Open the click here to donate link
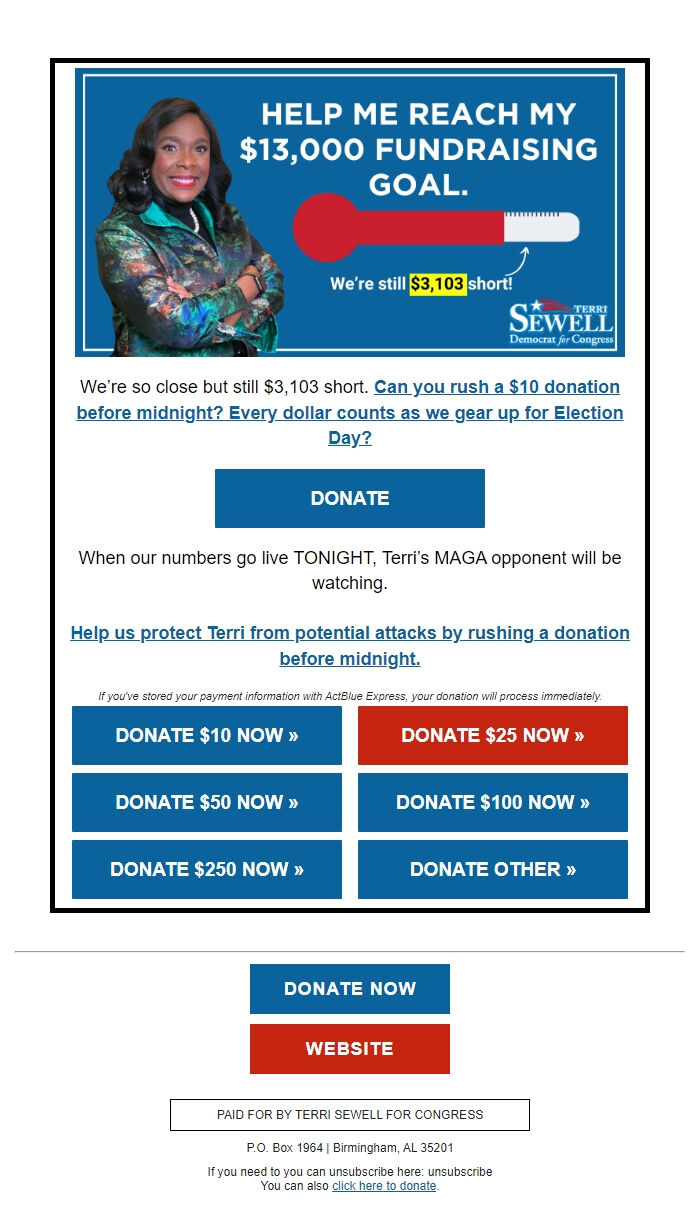 coord(384,1186)
